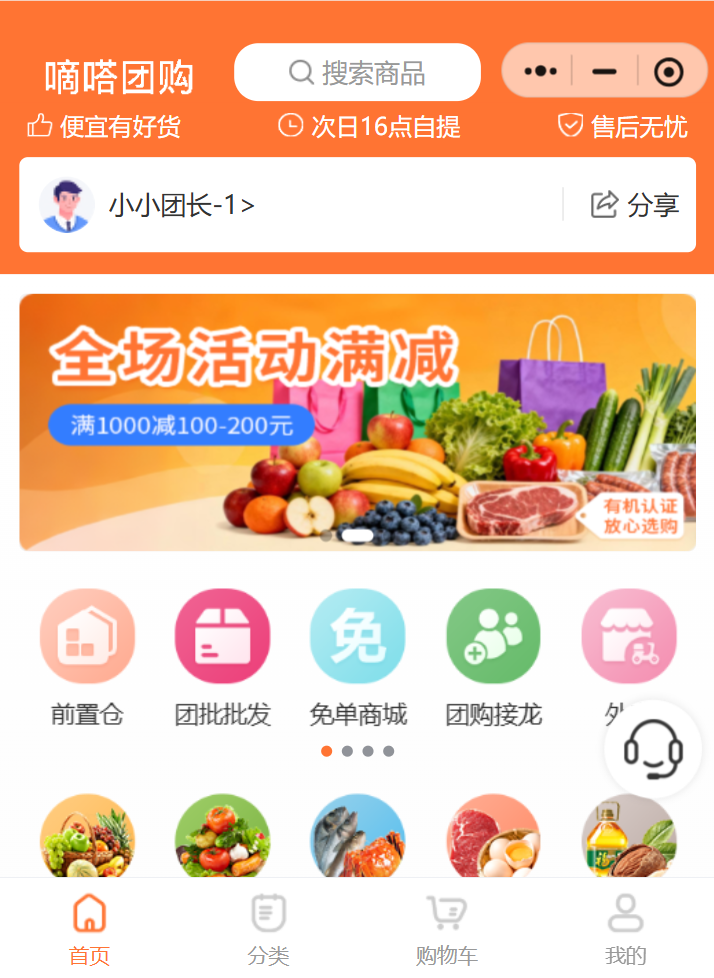Share this group via 分享

(x=635, y=205)
